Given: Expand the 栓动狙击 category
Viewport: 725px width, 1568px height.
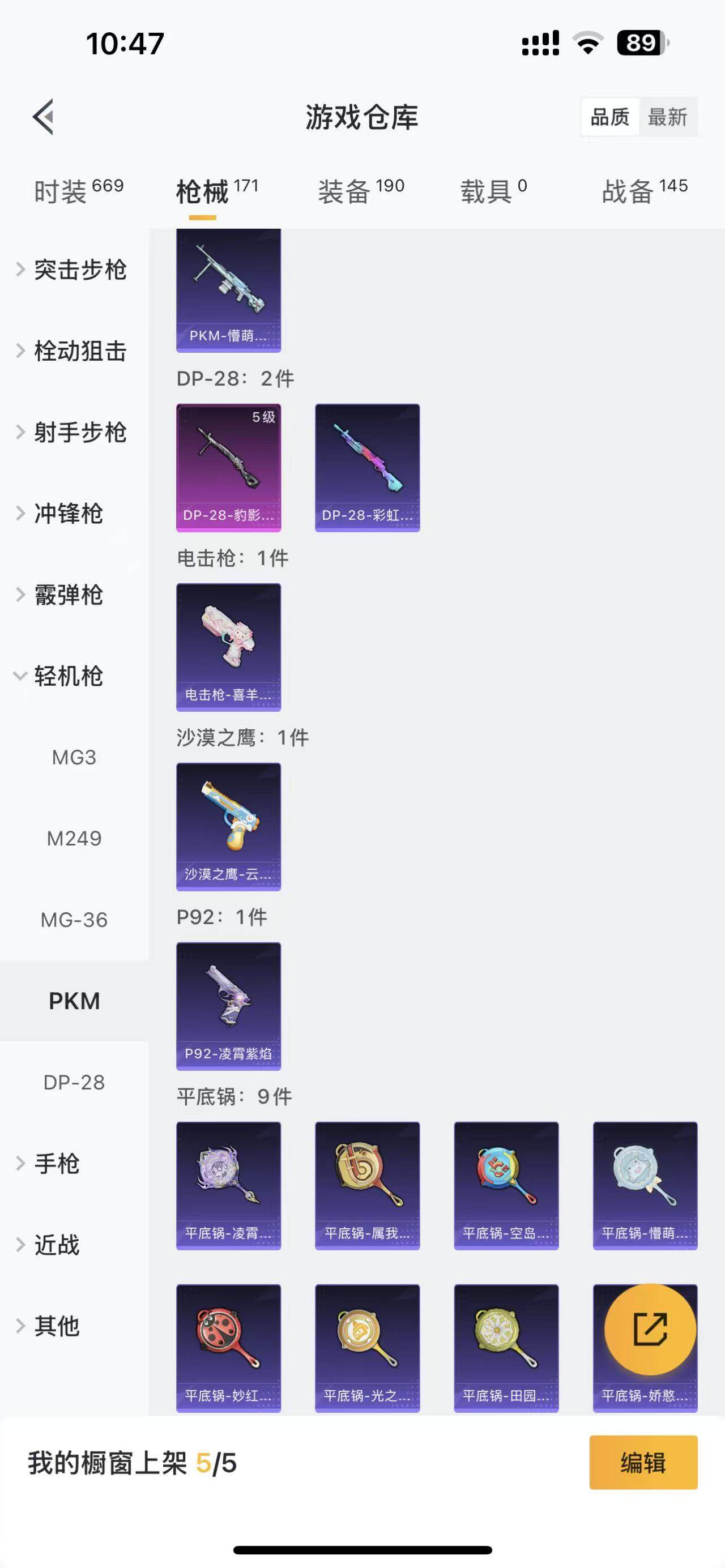Looking at the screenshot, I should tap(73, 351).
